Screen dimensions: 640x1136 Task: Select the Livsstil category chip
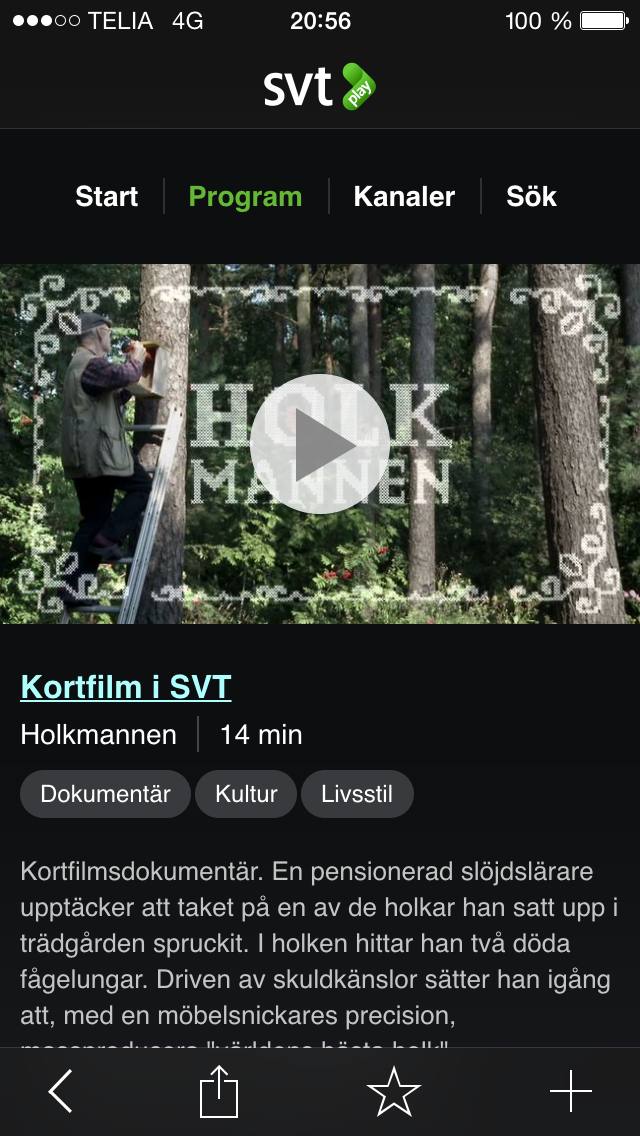point(357,795)
